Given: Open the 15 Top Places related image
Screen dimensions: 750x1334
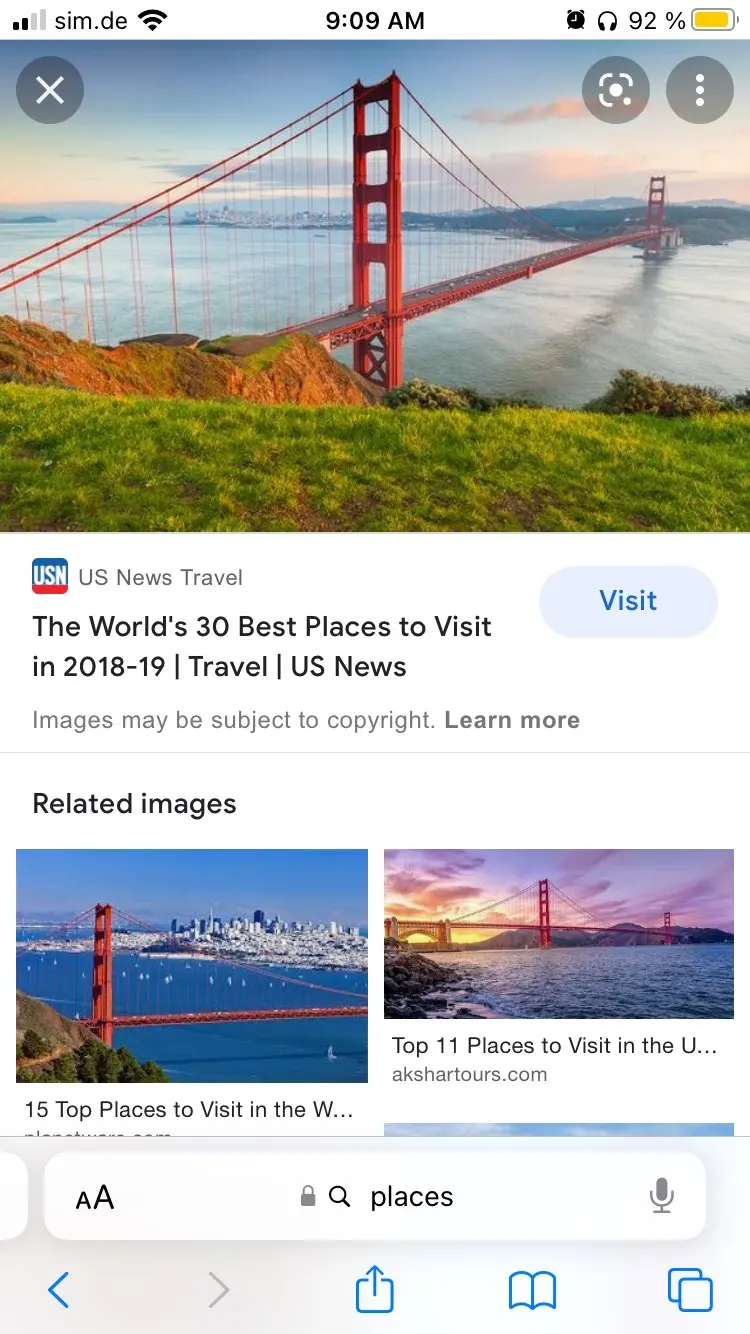Looking at the screenshot, I should click(192, 965).
